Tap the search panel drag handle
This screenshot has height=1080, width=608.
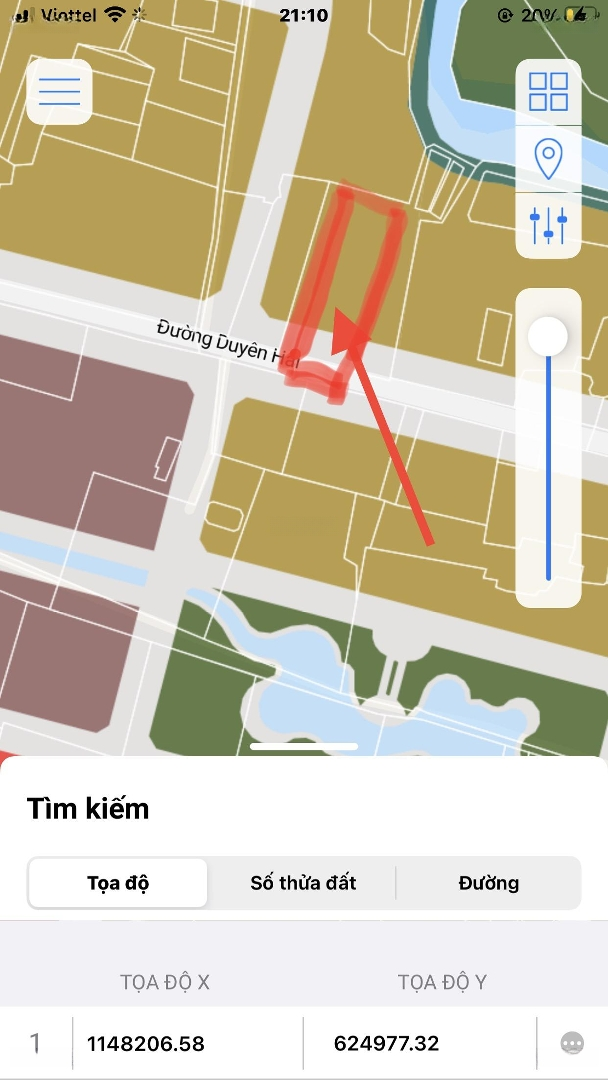[304, 747]
